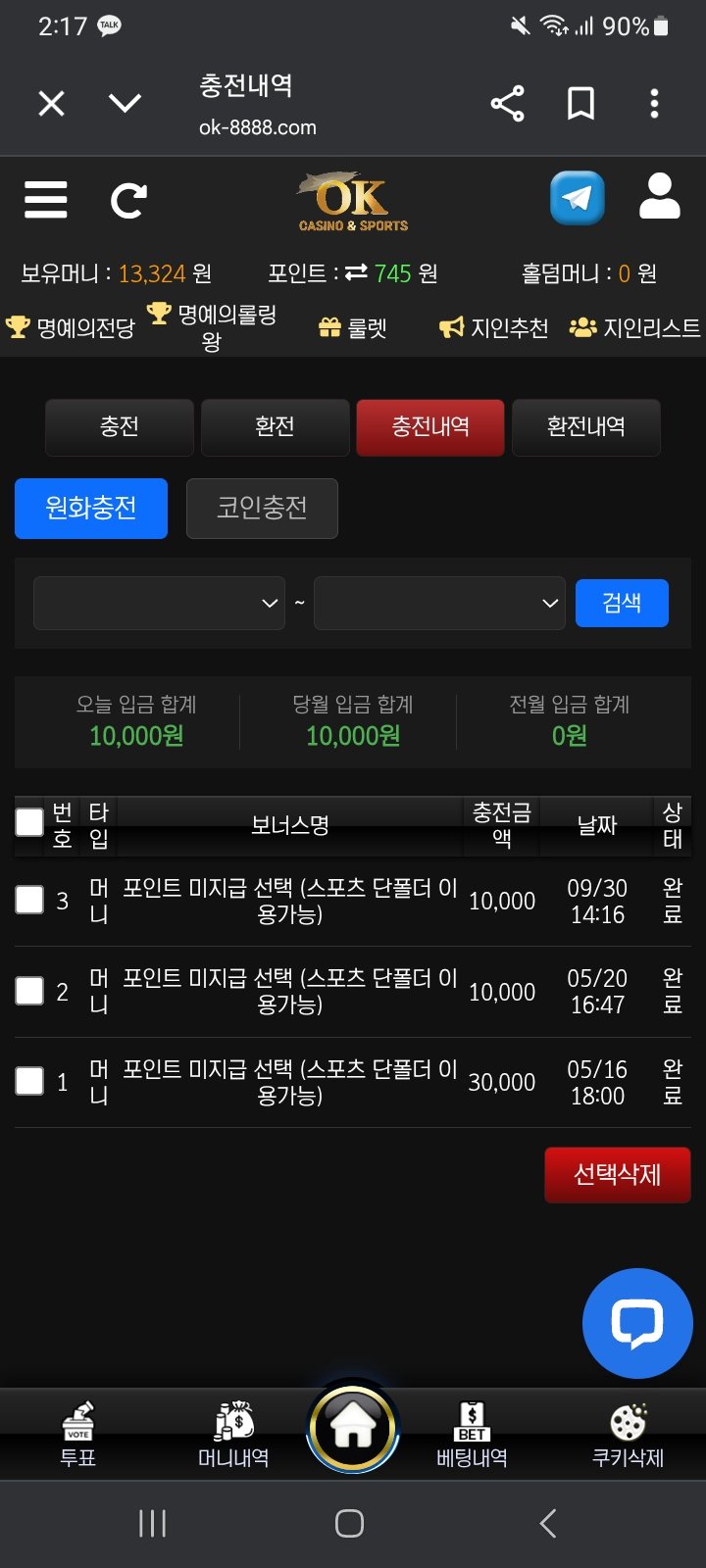The width and height of the screenshot is (706, 1568).
Task: Switch to the 환전내역 tab
Action: click(585, 426)
